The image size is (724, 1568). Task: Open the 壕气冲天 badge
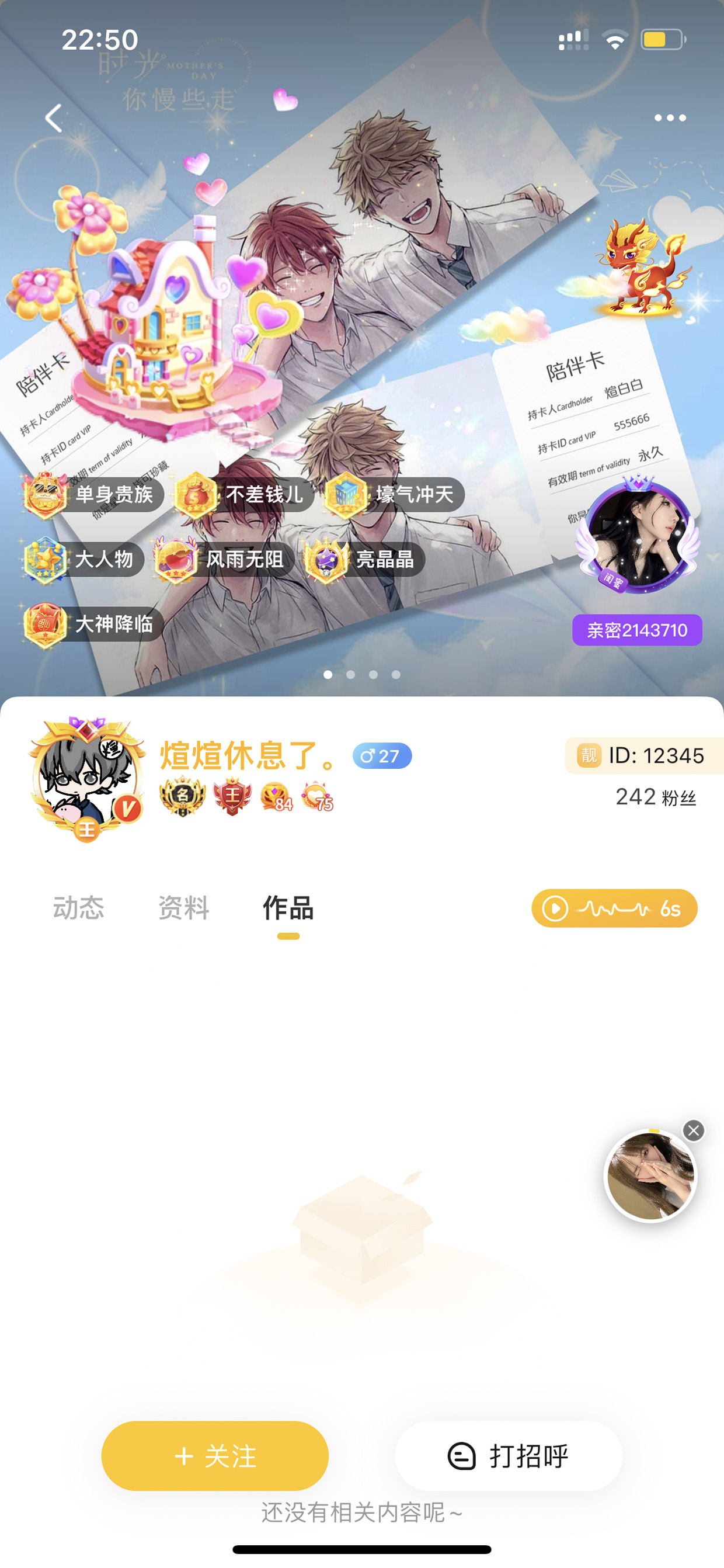coord(394,494)
